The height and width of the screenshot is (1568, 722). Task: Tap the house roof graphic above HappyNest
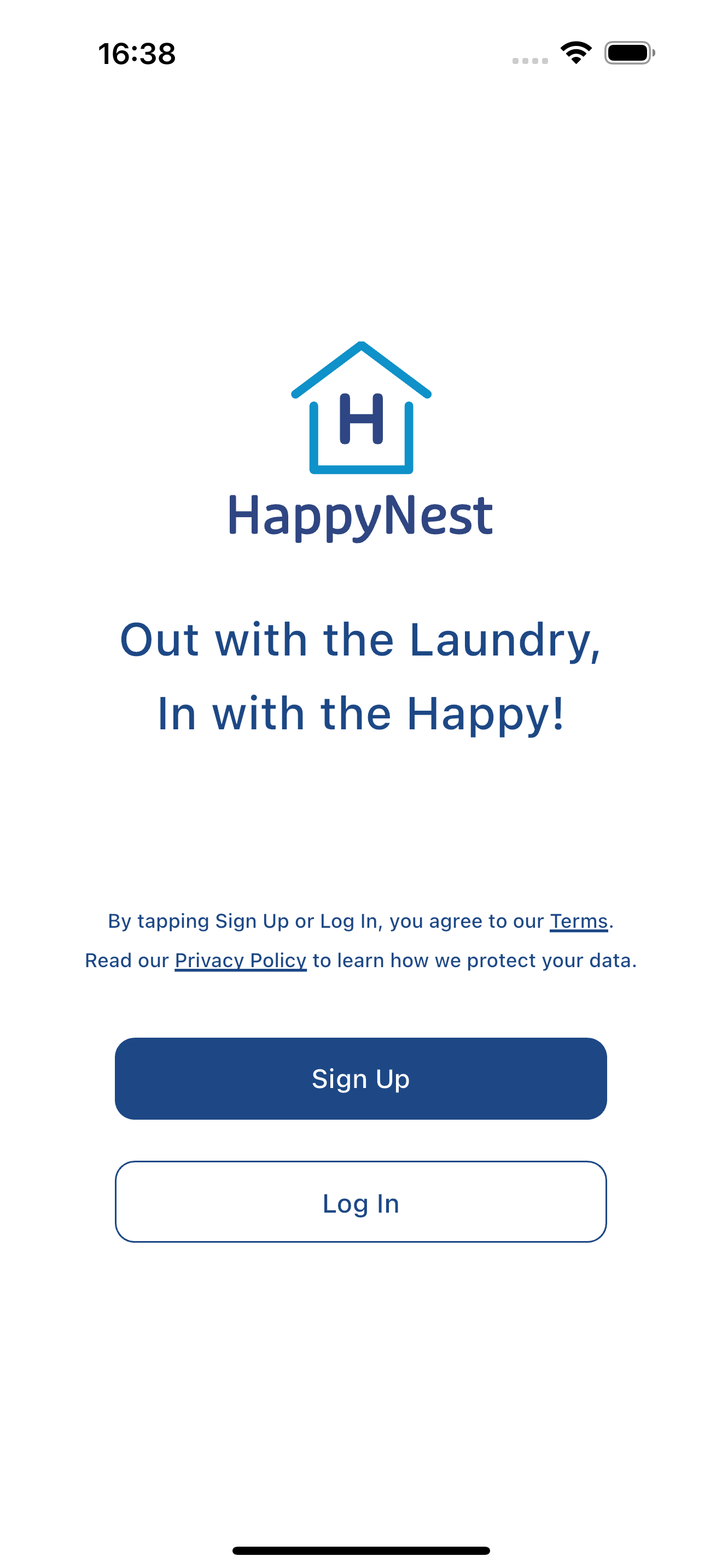(x=360, y=365)
